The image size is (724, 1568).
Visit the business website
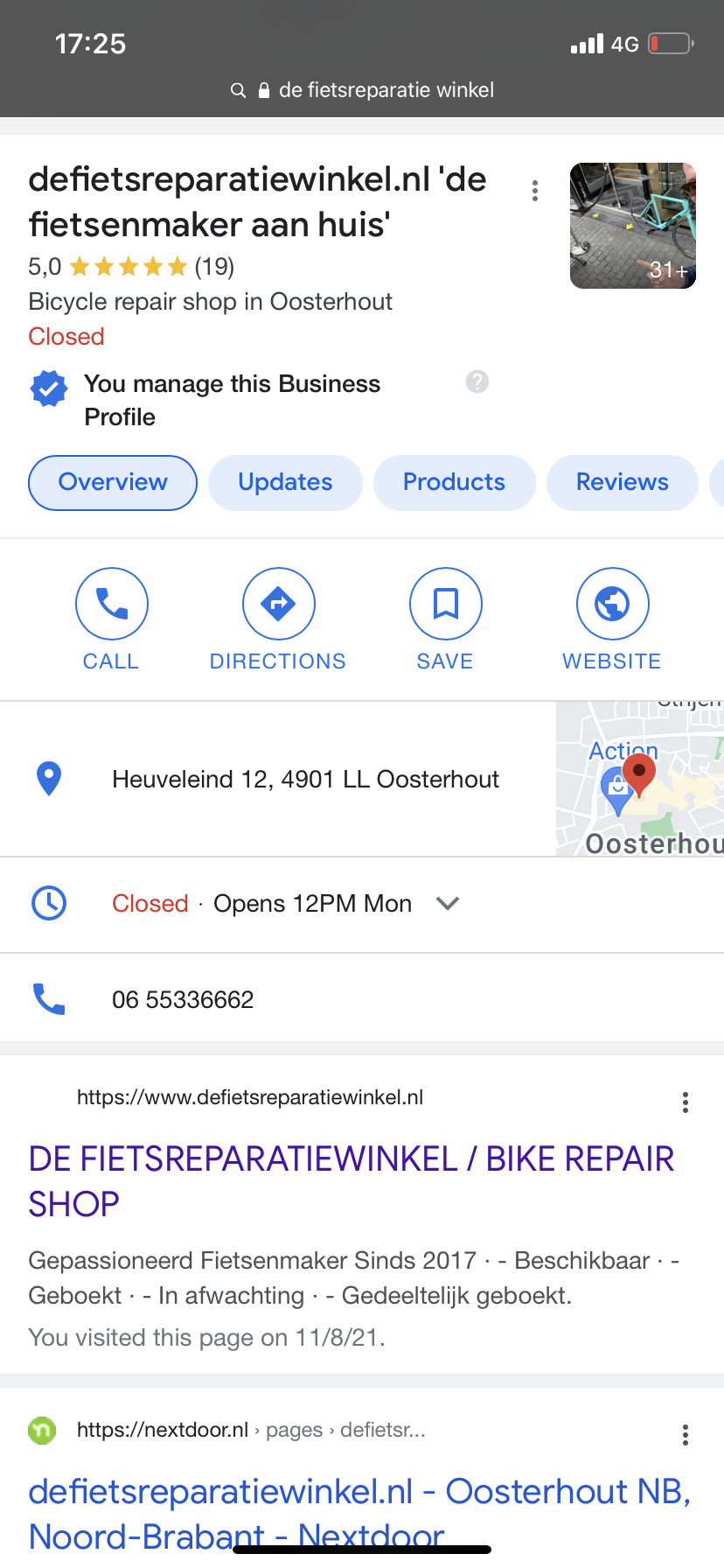612,619
